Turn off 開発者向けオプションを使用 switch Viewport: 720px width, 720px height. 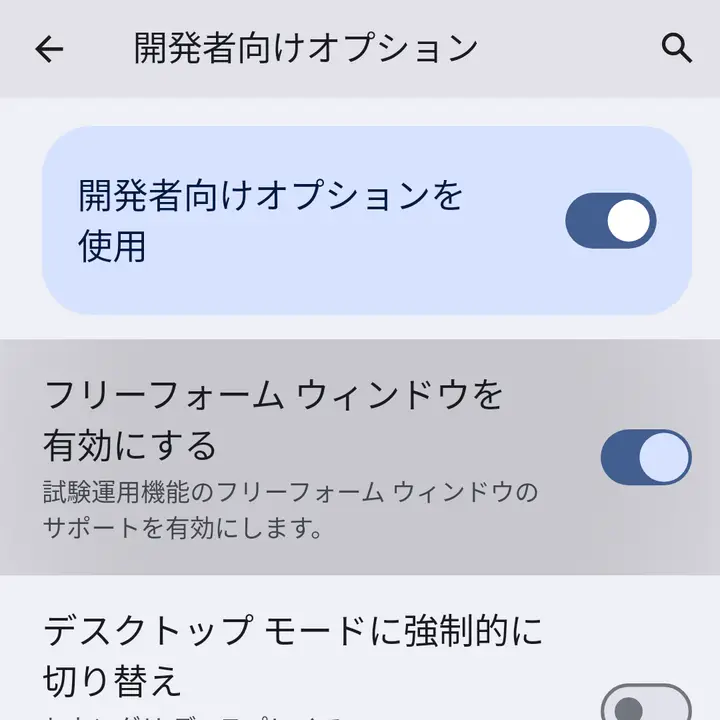pyautogui.click(x=610, y=221)
